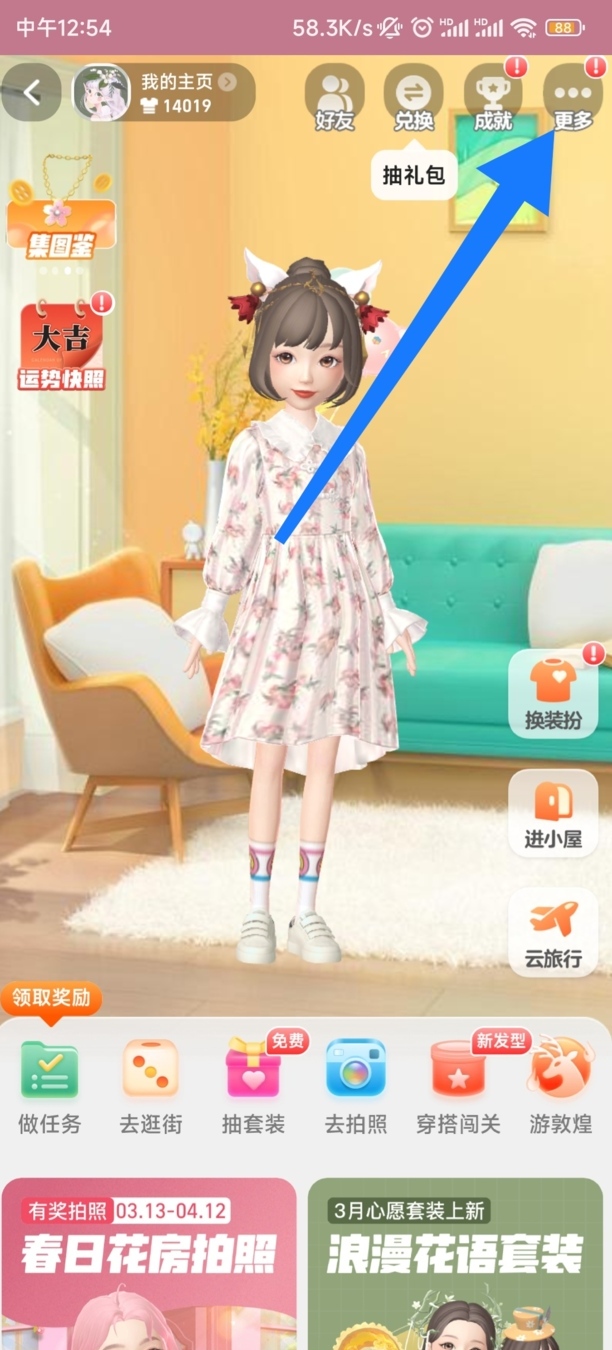Open the 兑换 exchange page
Screen dimensions: 612x1350
[x=413, y=99]
